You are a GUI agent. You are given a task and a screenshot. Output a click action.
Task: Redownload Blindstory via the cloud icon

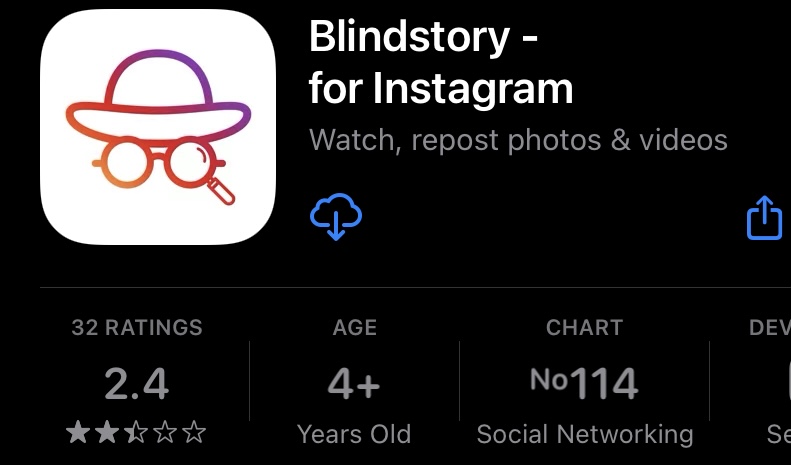[x=336, y=217]
